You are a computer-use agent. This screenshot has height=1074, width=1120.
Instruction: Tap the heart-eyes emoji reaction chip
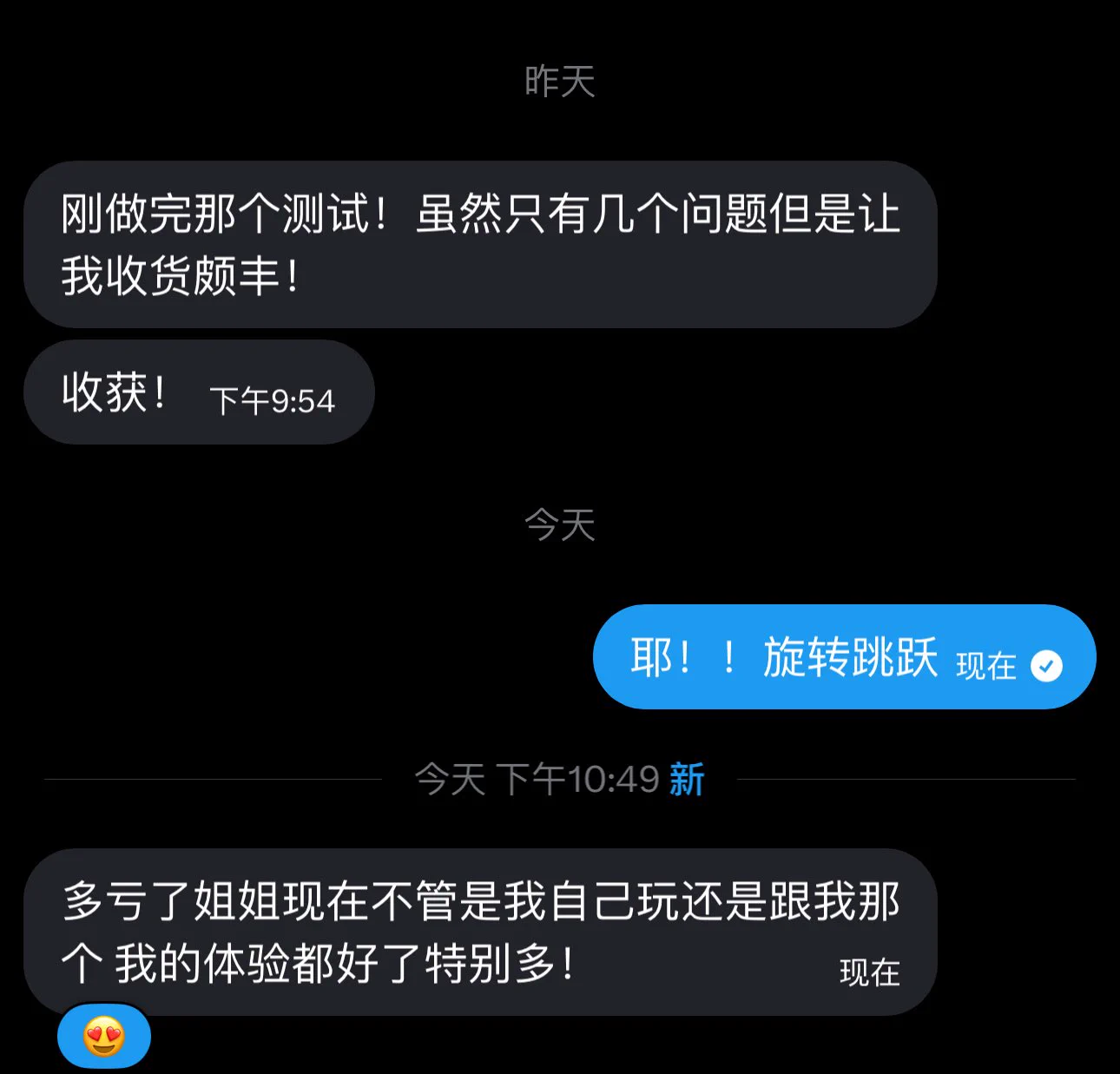coord(104,1037)
